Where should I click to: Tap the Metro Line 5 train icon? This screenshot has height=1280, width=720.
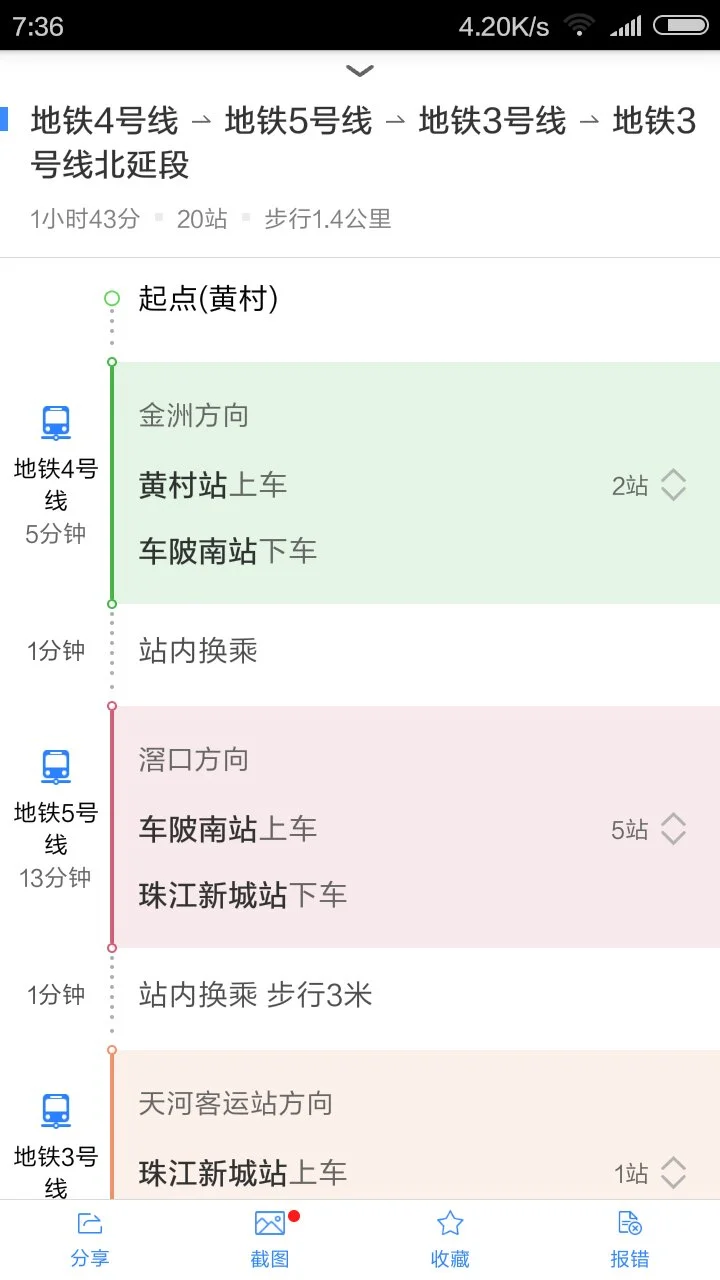click(55, 765)
